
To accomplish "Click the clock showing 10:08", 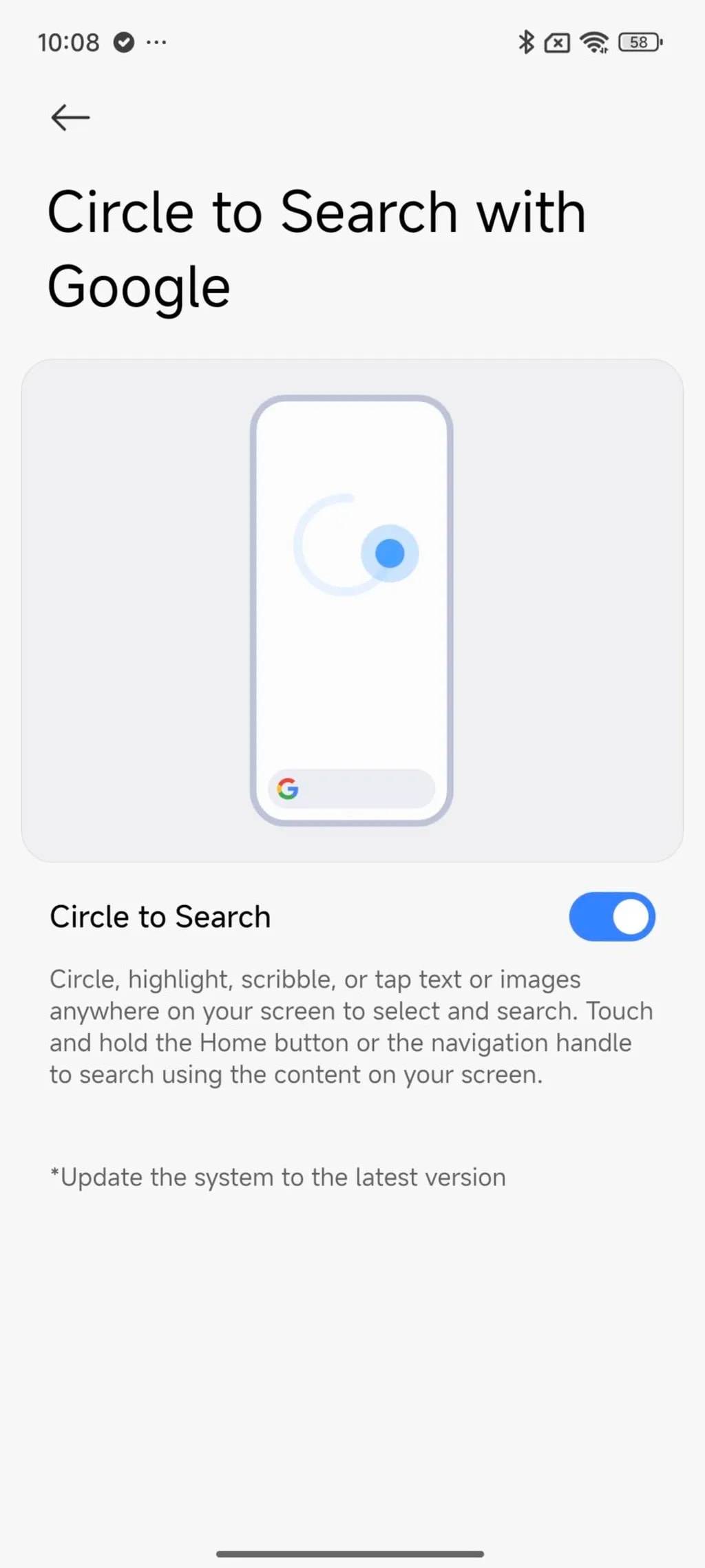I will pyautogui.click(x=69, y=42).
